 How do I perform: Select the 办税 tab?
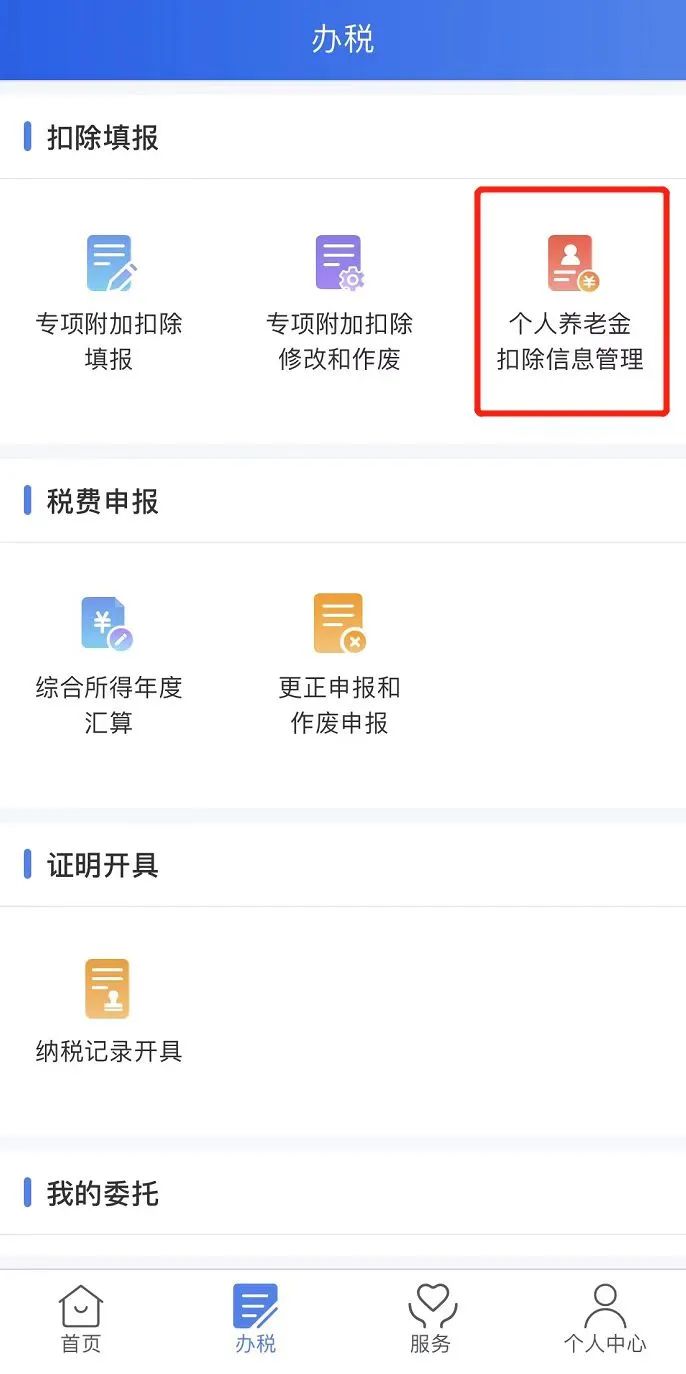(x=255, y=1318)
